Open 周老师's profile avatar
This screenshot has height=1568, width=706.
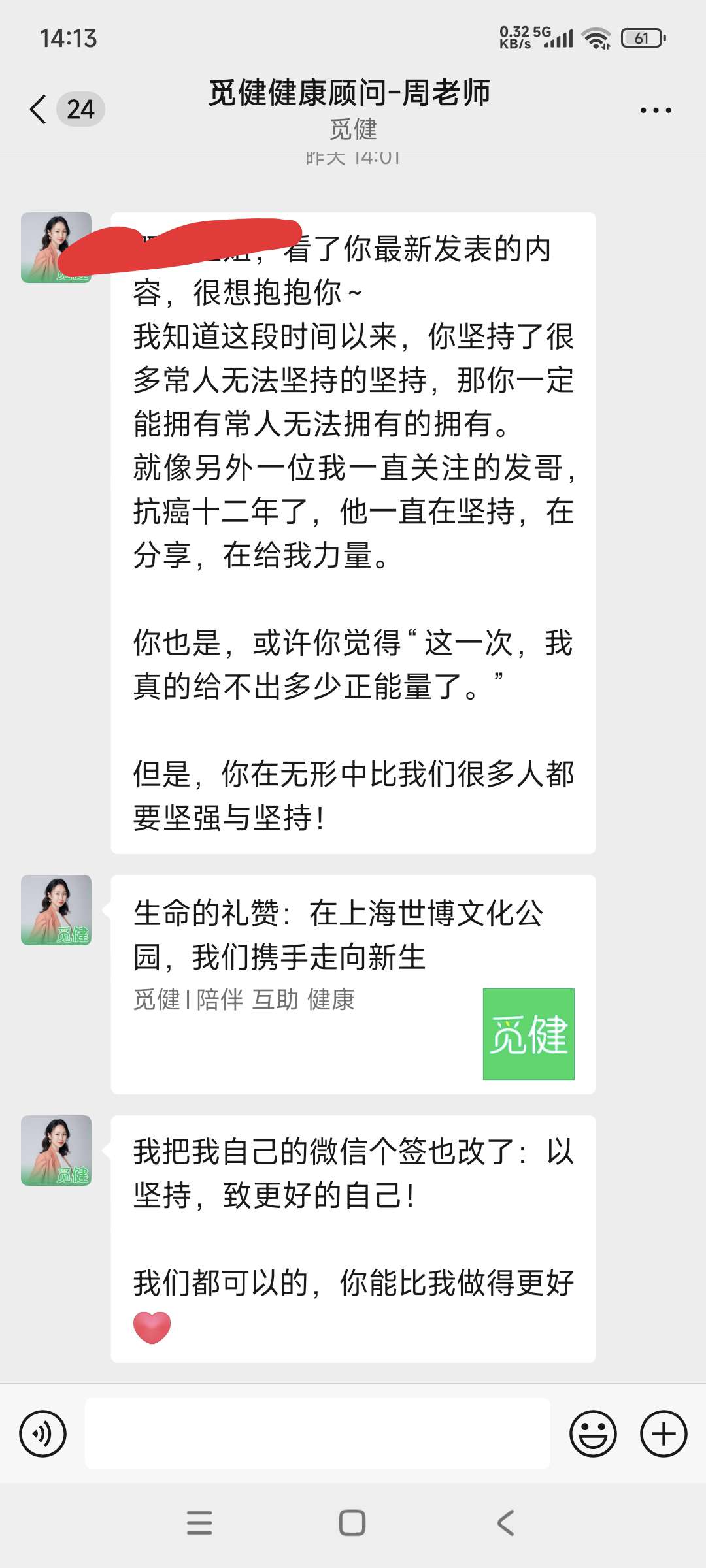pyautogui.click(x=58, y=909)
